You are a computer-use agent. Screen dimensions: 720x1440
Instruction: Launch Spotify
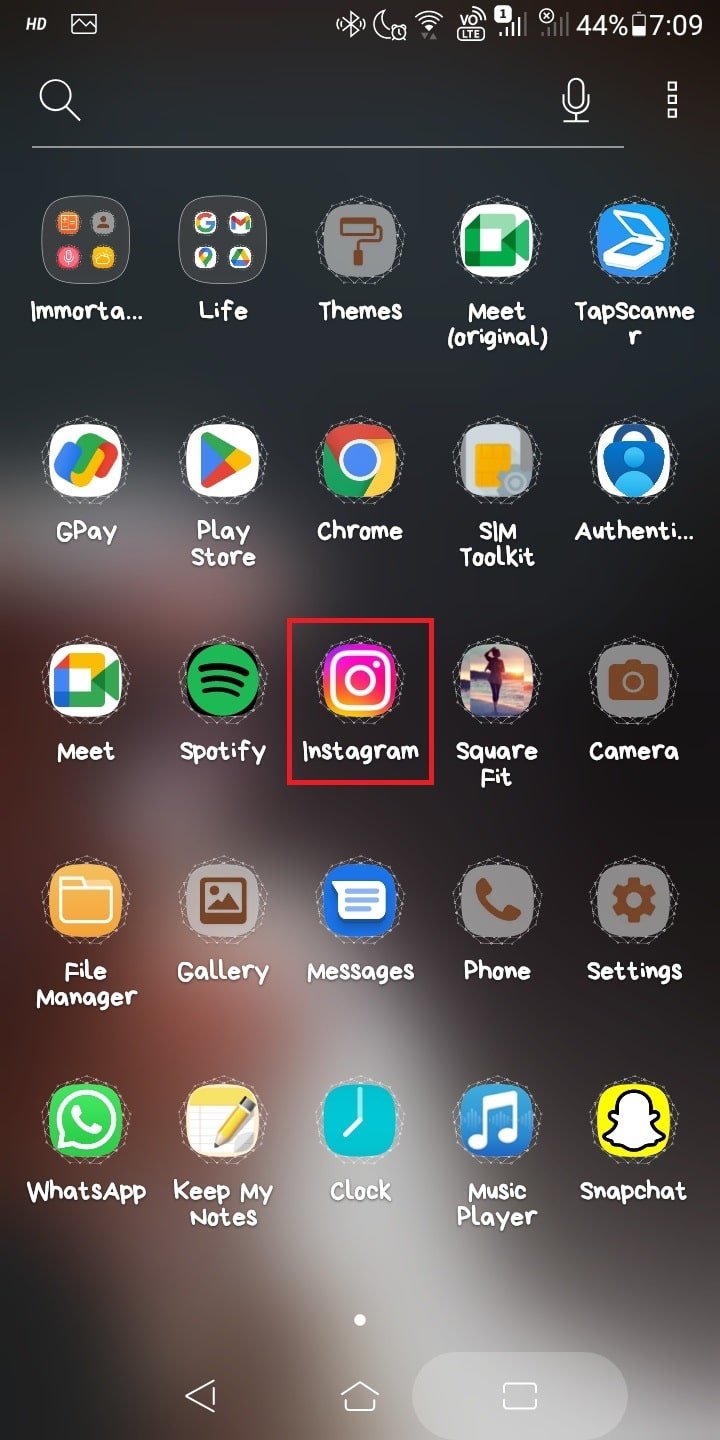(222, 680)
